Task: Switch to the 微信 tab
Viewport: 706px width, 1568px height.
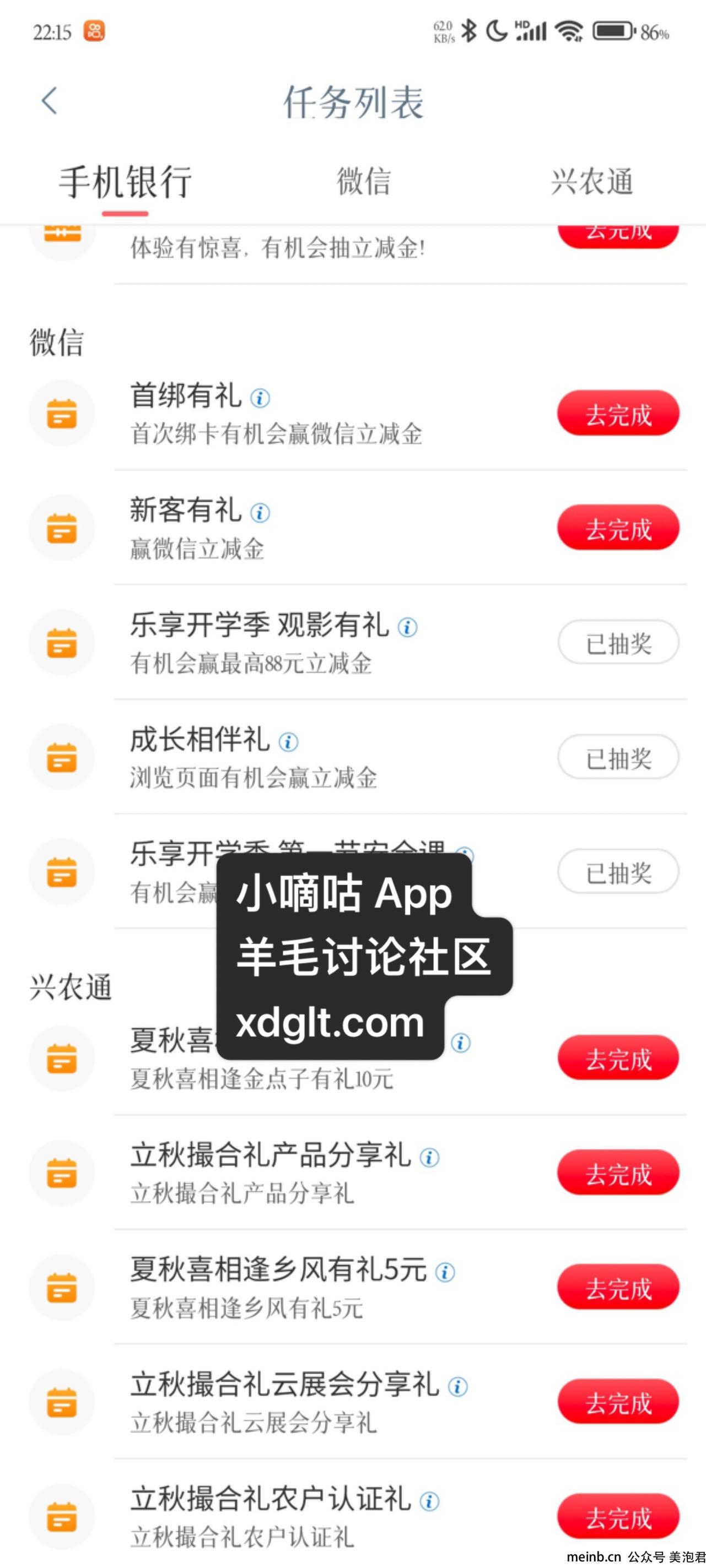Action: coord(364,181)
